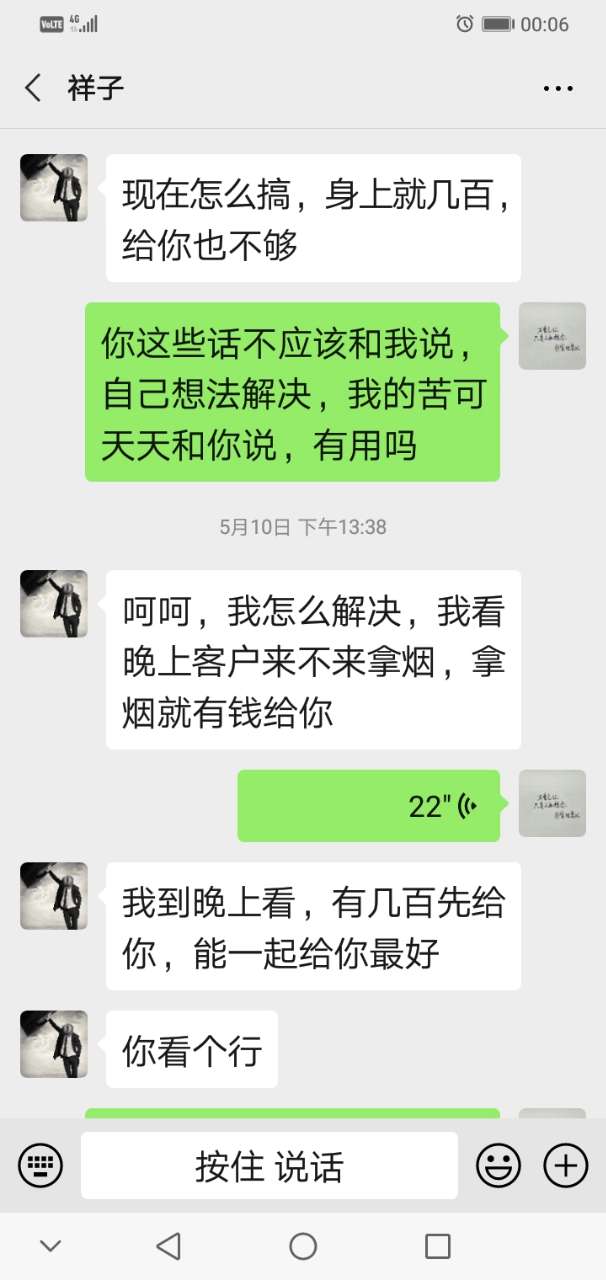
Task: Open the recent apps view
Action: click(x=437, y=1246)
